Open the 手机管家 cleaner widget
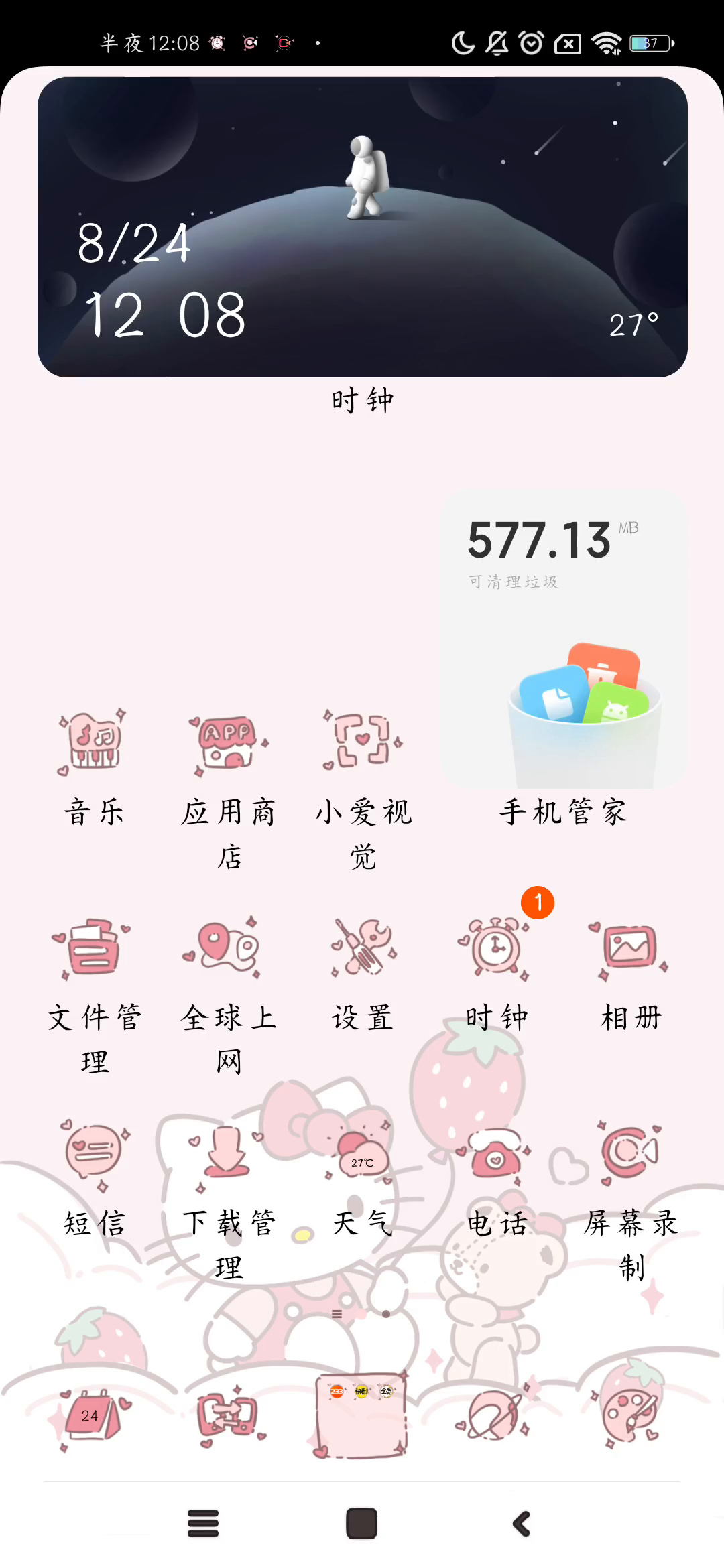Image resolution: width=724 pixels, height=1568 pixels. pos(563,640)
